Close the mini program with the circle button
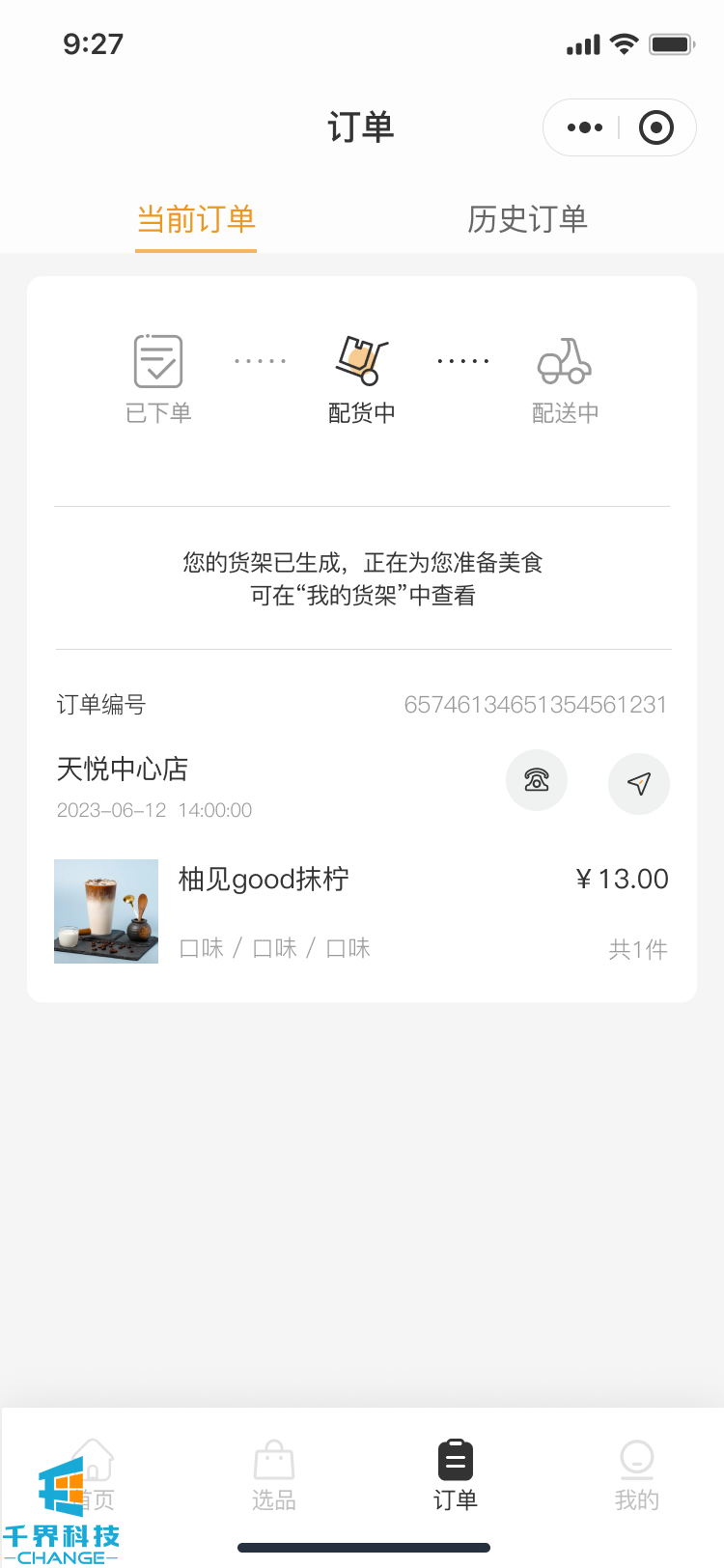The width and height of the screenshot is (724, 1568). (x=656, y=127)
